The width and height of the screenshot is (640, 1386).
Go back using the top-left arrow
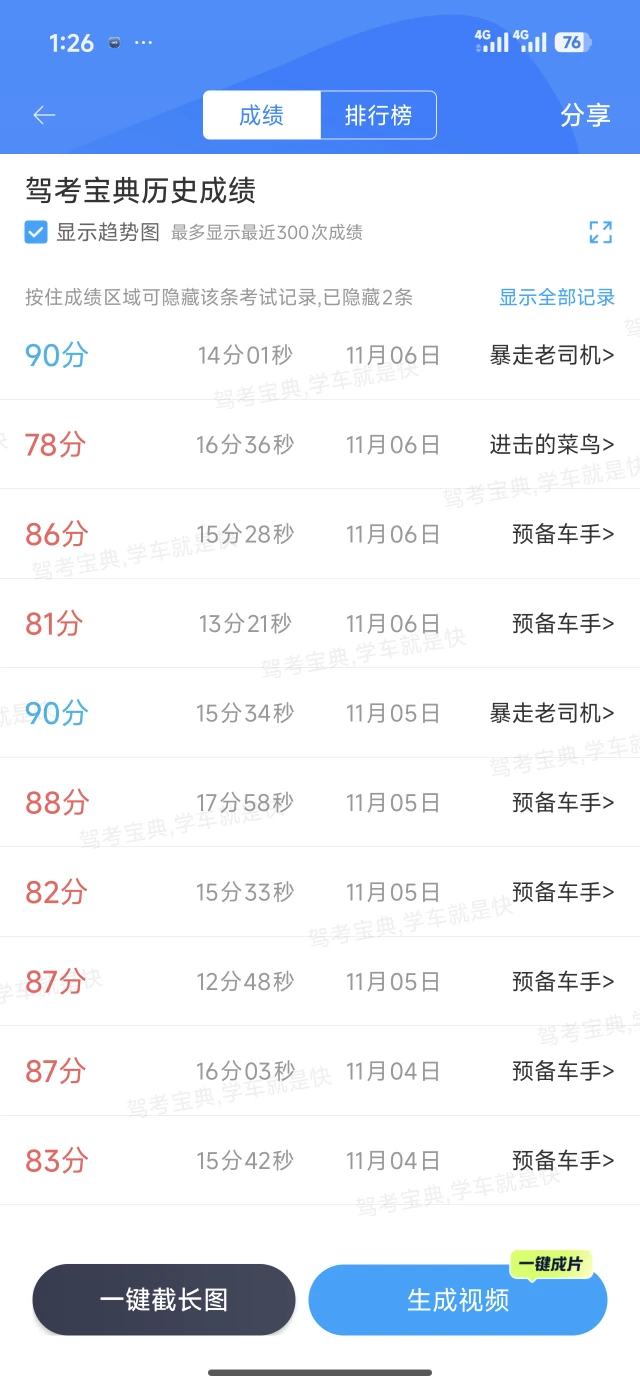pyautogui.click(x=44, y=115)
